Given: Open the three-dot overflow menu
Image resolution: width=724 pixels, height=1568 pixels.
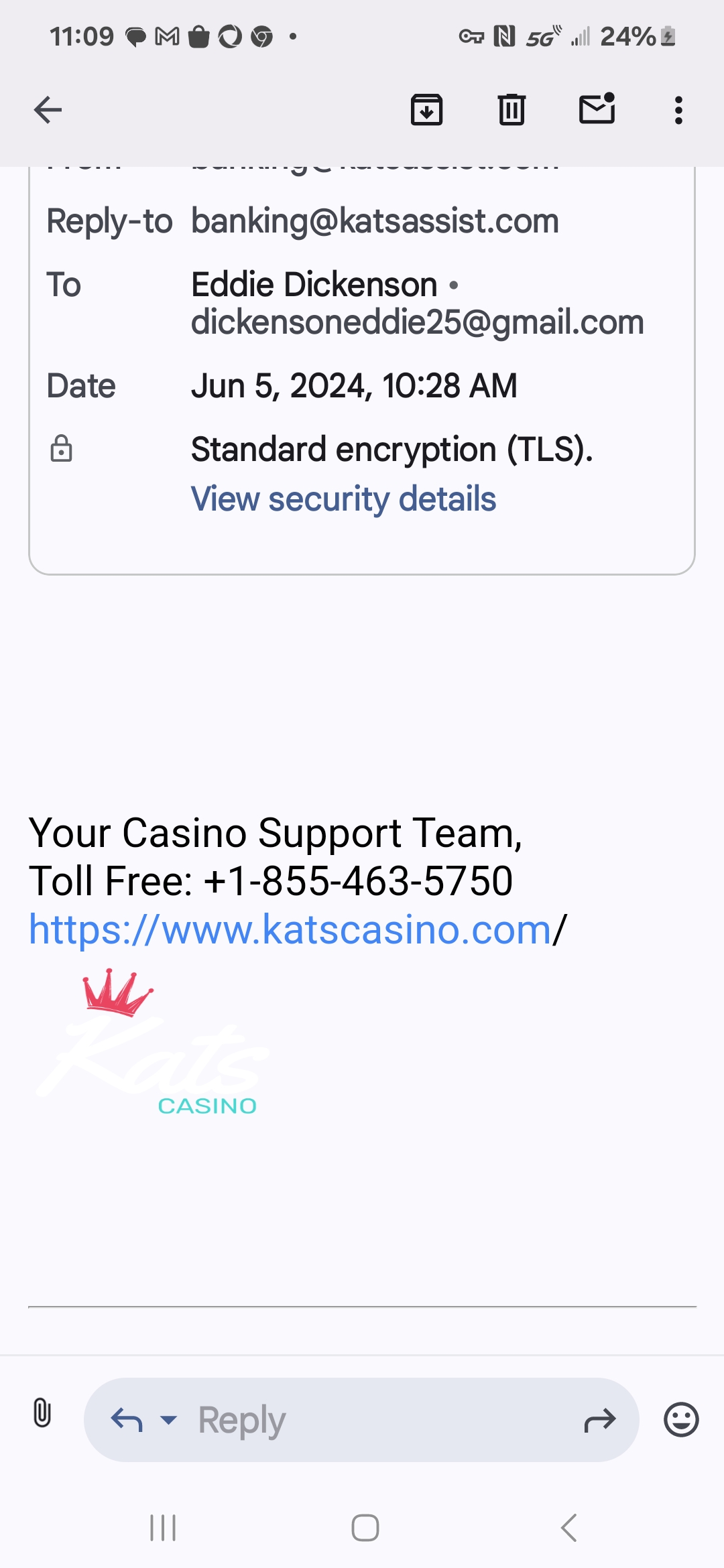Looking at the screenshot, I should [678, 110].
